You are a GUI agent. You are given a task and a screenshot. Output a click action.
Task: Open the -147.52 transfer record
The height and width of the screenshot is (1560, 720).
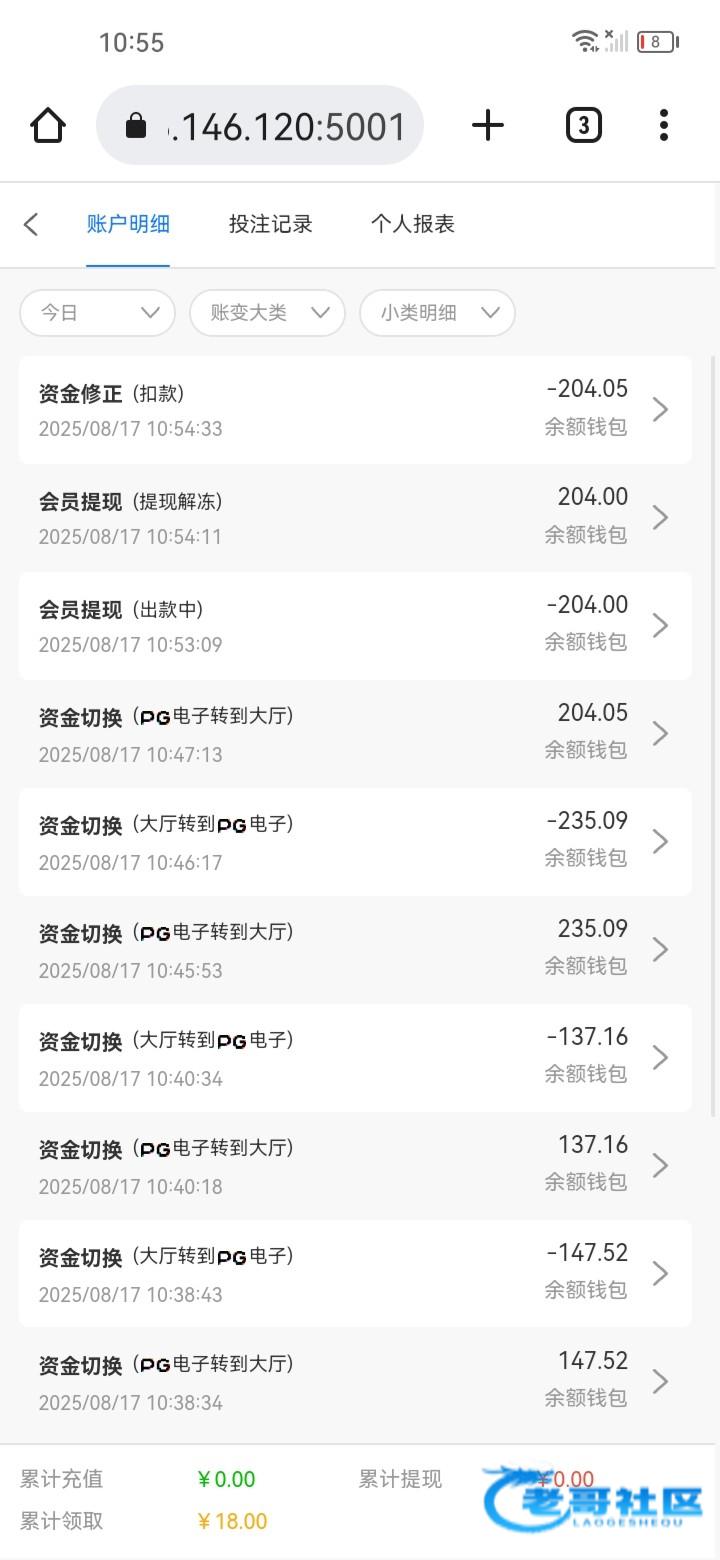click(x=355, y=1274)
